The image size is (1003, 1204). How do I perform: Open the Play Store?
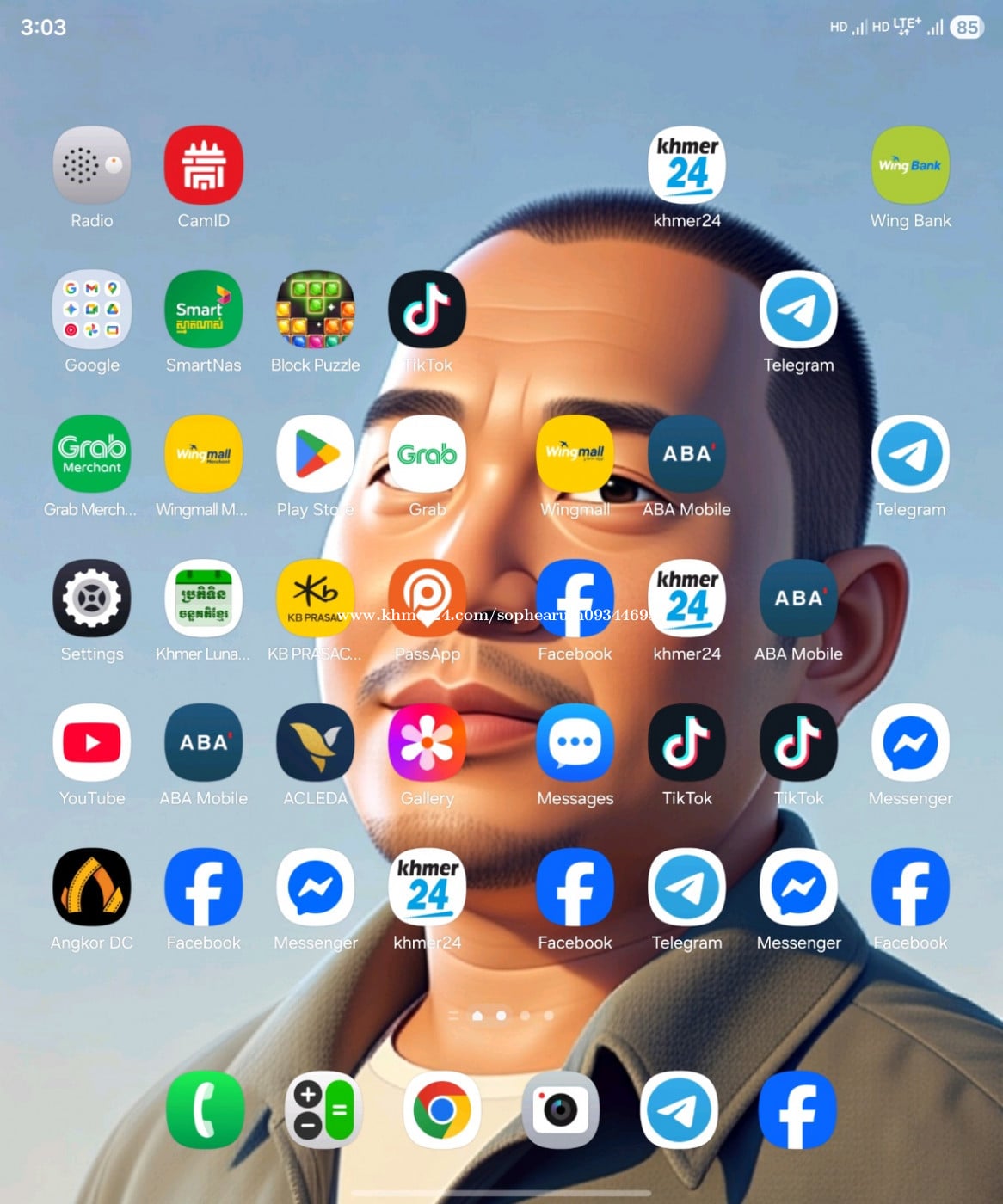pyautogui.click(x=316, y=454)
